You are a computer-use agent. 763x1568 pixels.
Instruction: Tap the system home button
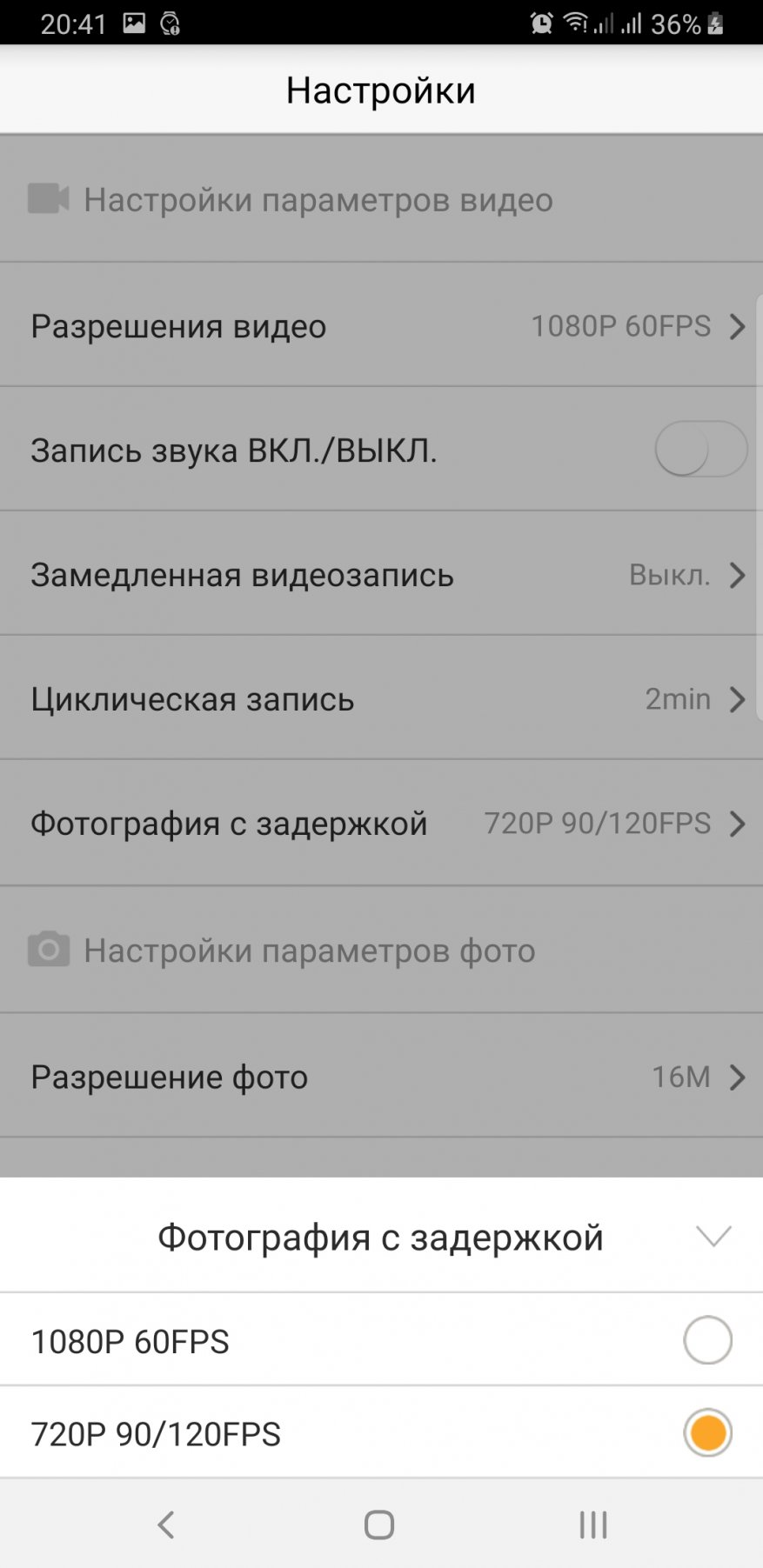[x=379, y=1524]
